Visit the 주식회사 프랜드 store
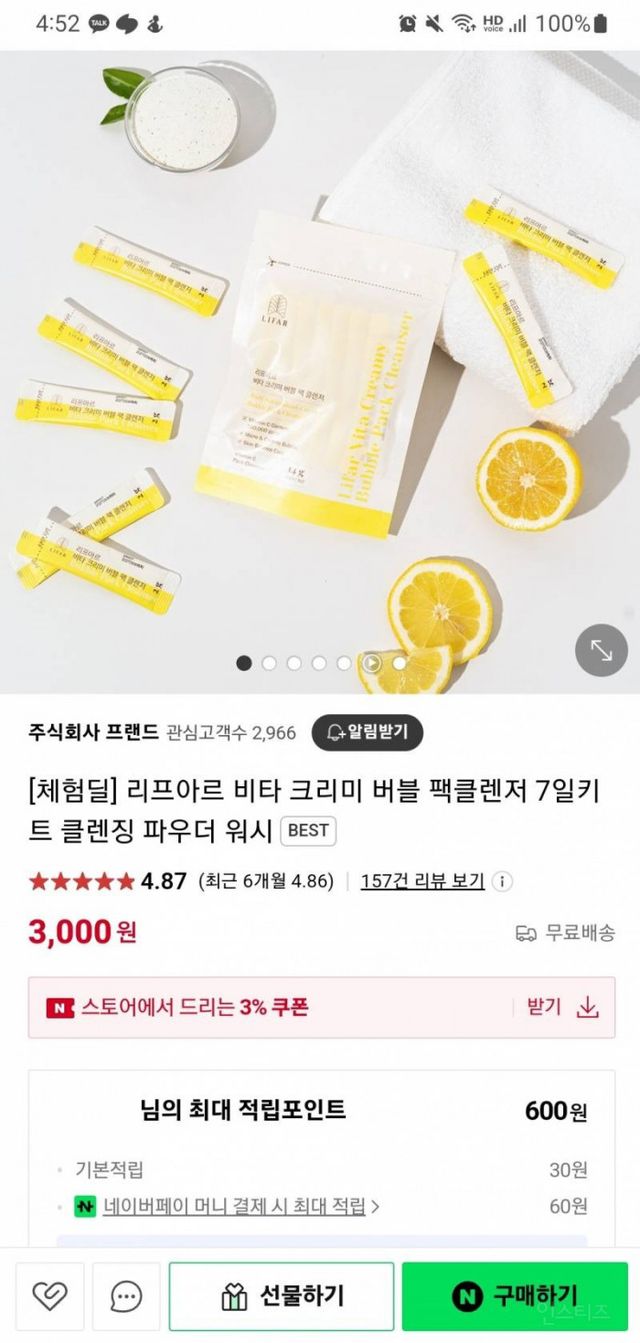The image size is (640, 1343). point(93,732)
